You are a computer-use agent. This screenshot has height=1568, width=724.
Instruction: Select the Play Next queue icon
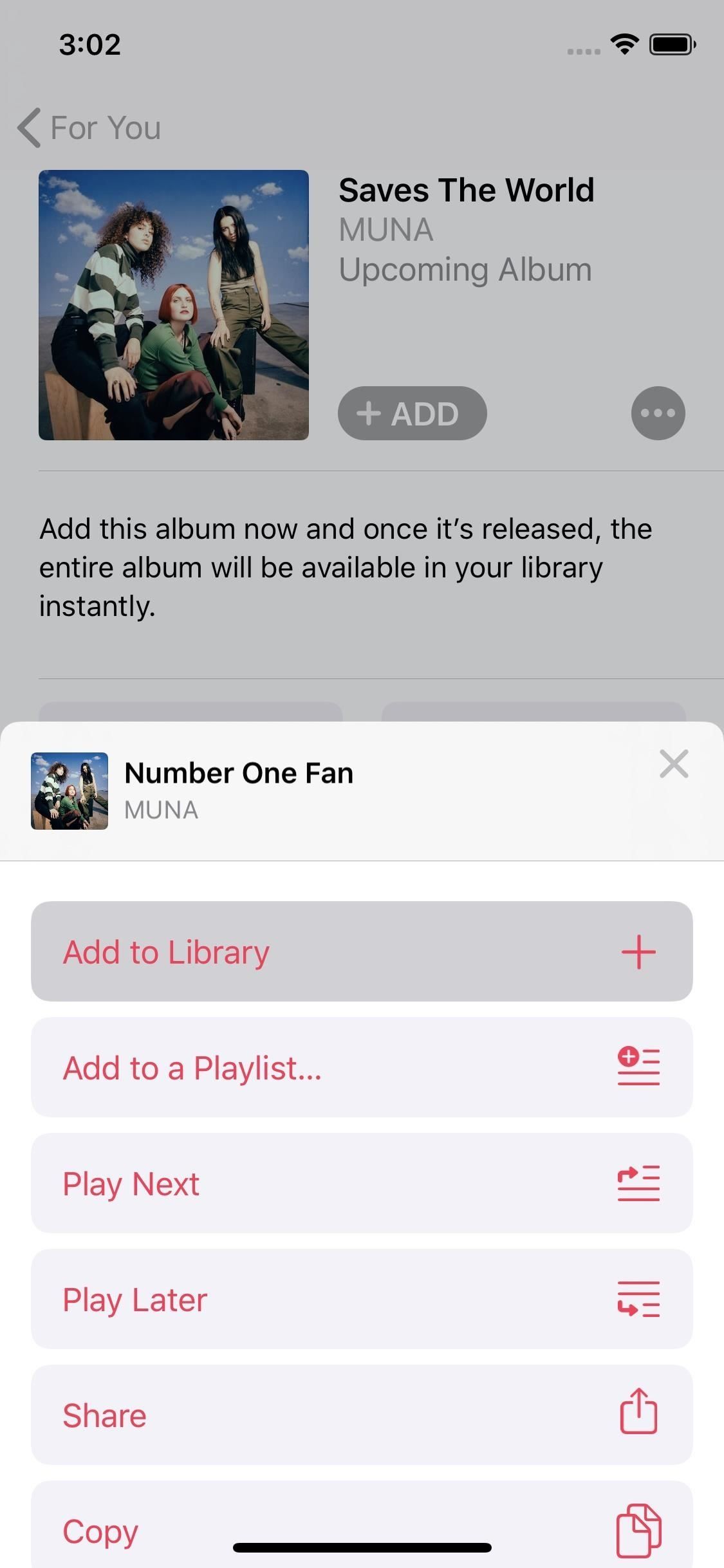(x=638, y=1184)
